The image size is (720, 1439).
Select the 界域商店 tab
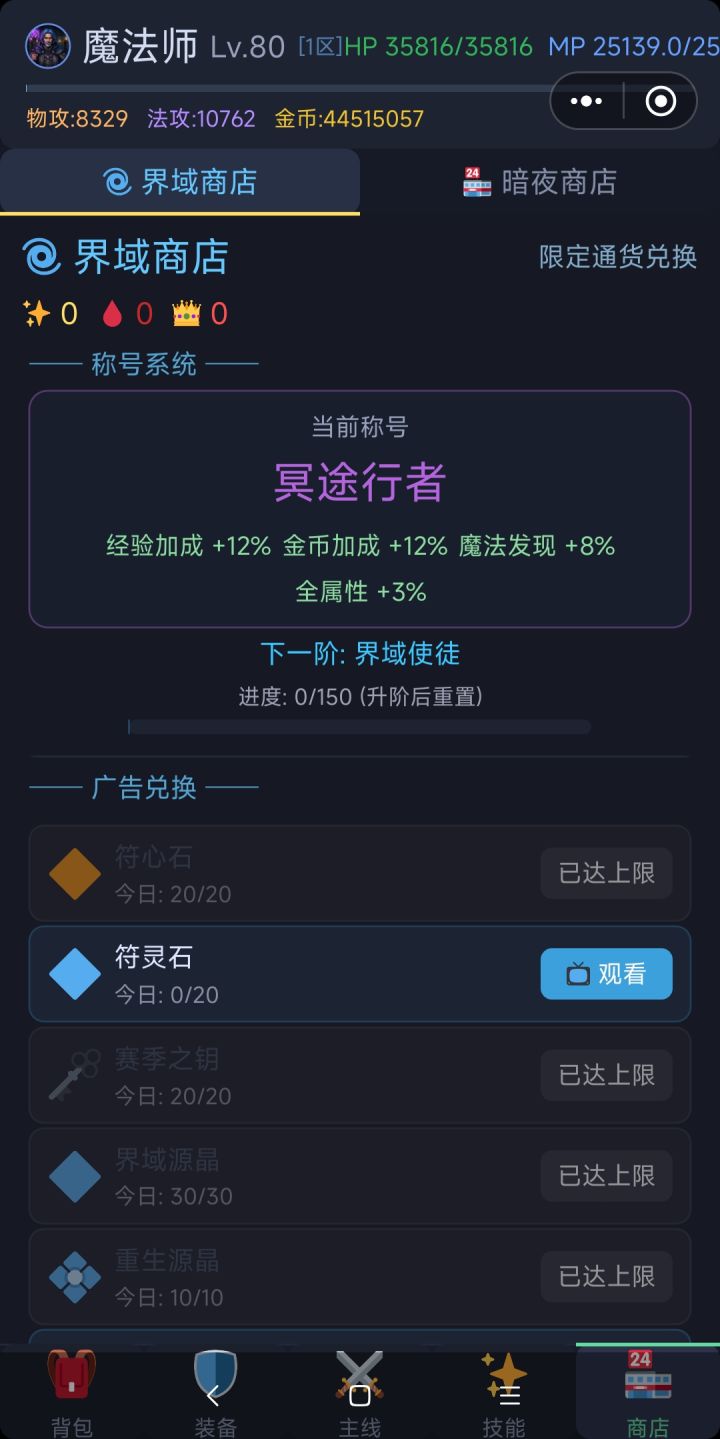coord(180,182)
